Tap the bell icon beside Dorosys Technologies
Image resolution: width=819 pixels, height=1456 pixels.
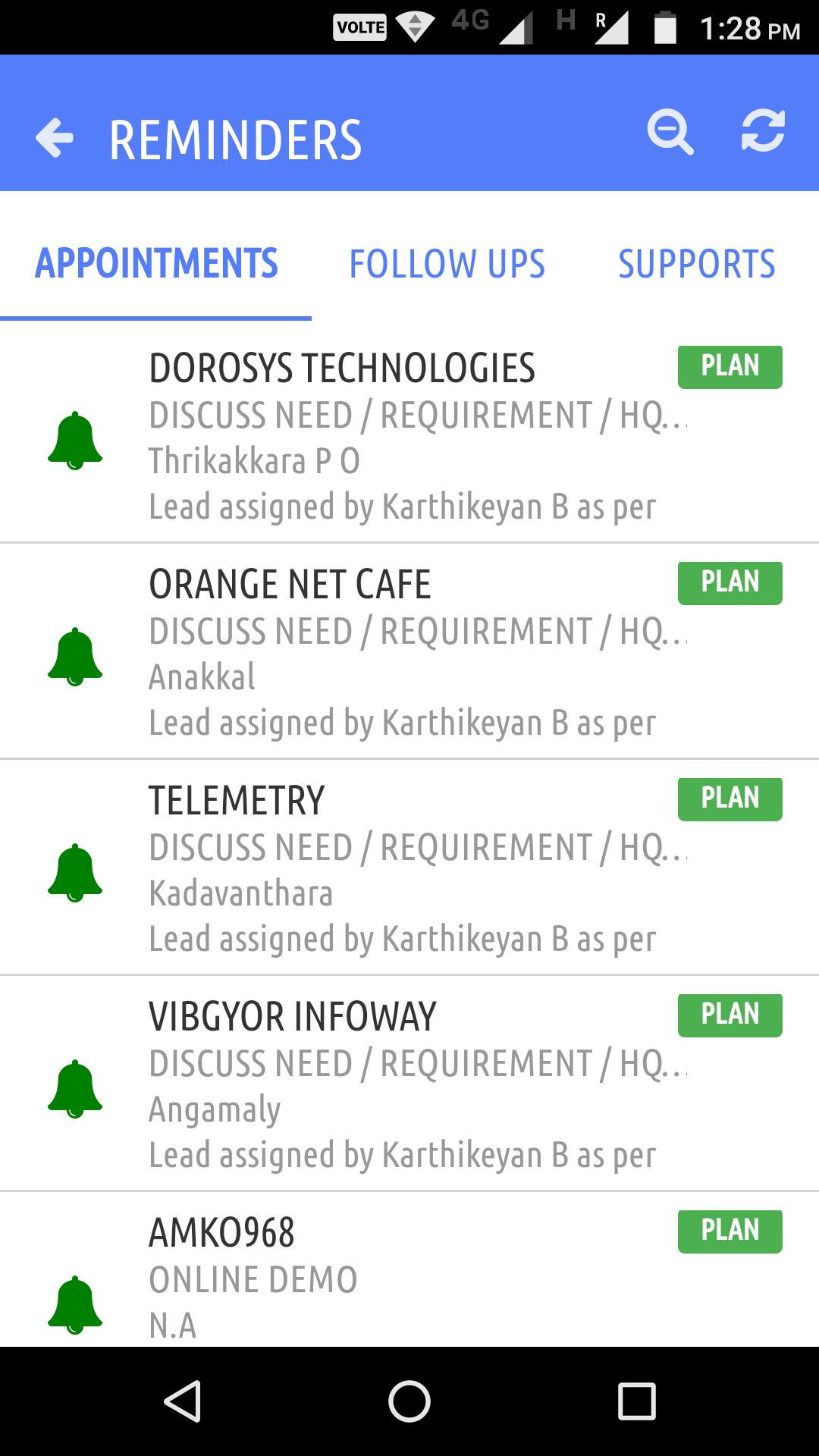[75, 440]
